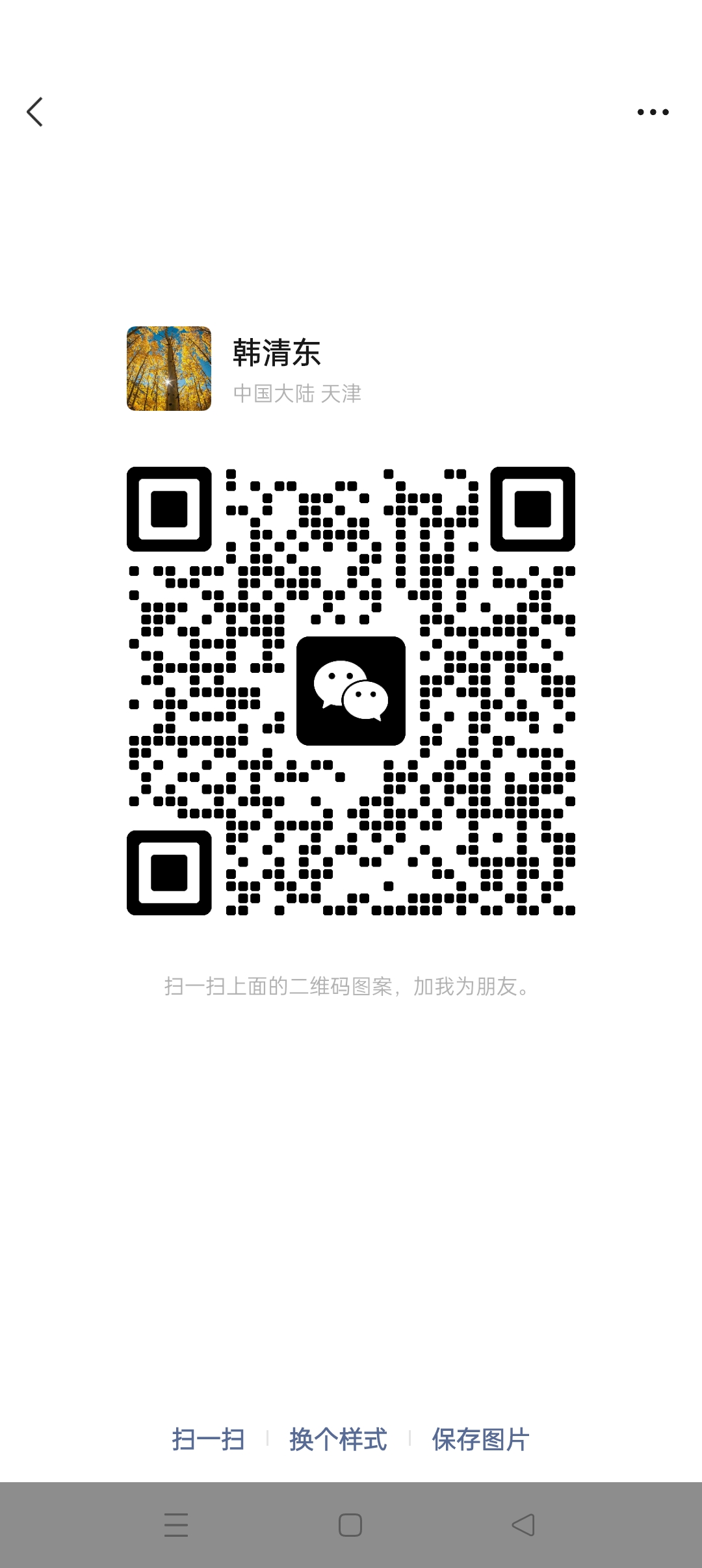702x1568 pixels.
Task: Open recent apps from navigation bar
Action: (x=176, y=1524)
